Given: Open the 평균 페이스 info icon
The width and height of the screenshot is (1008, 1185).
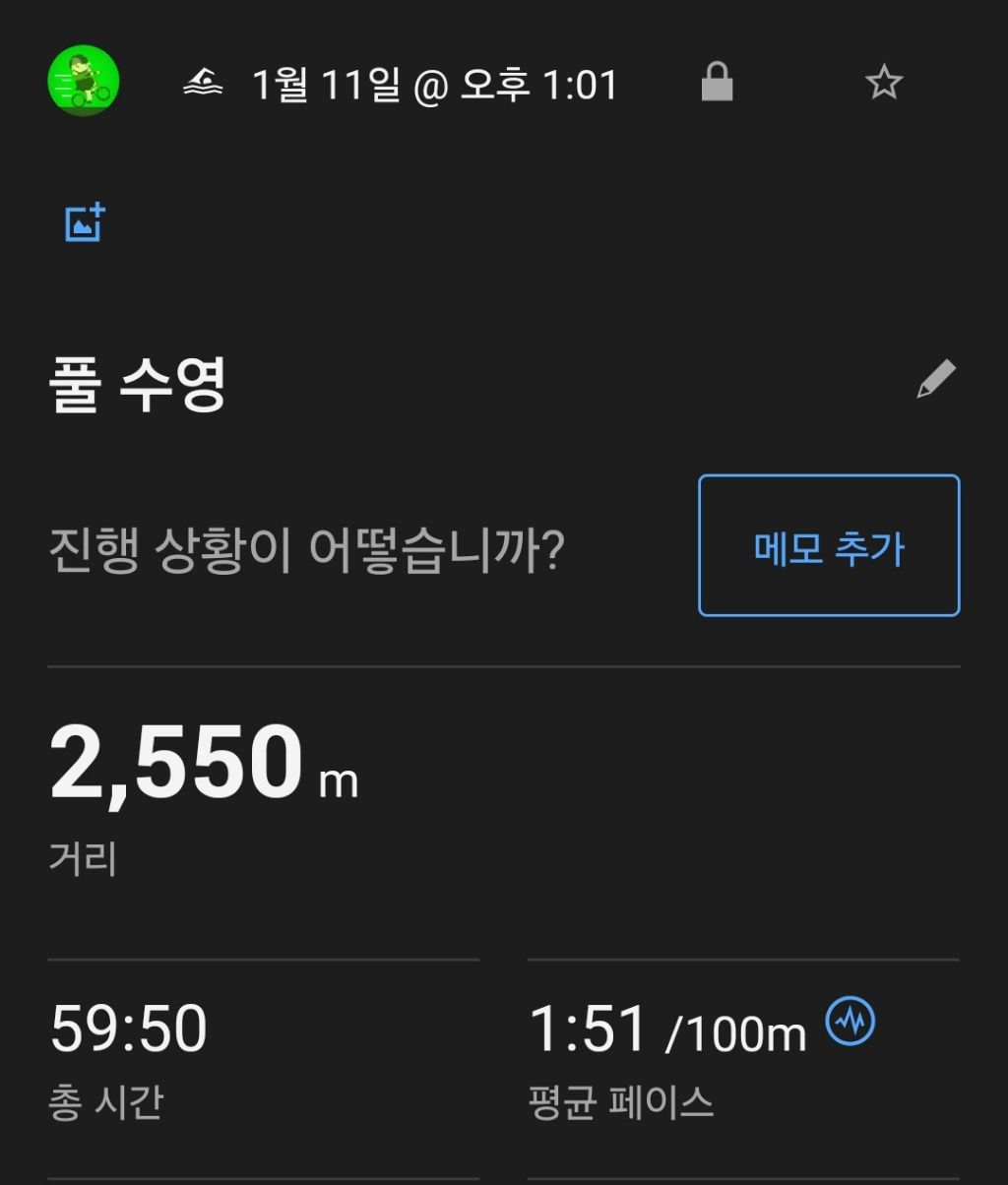Looking at the screenshot, I should point(850,1022).
